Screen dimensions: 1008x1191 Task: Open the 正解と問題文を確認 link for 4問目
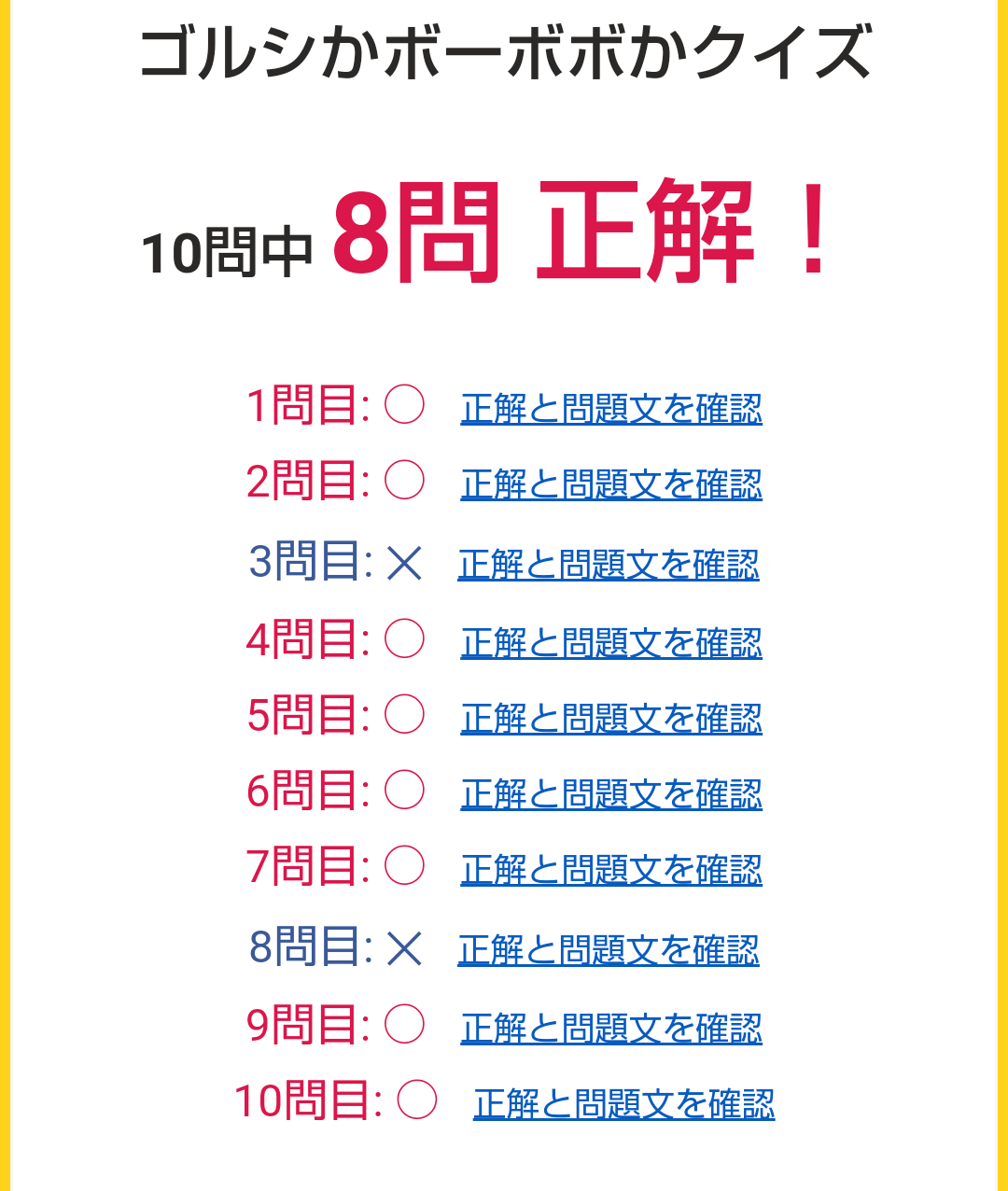click(611, 643)
